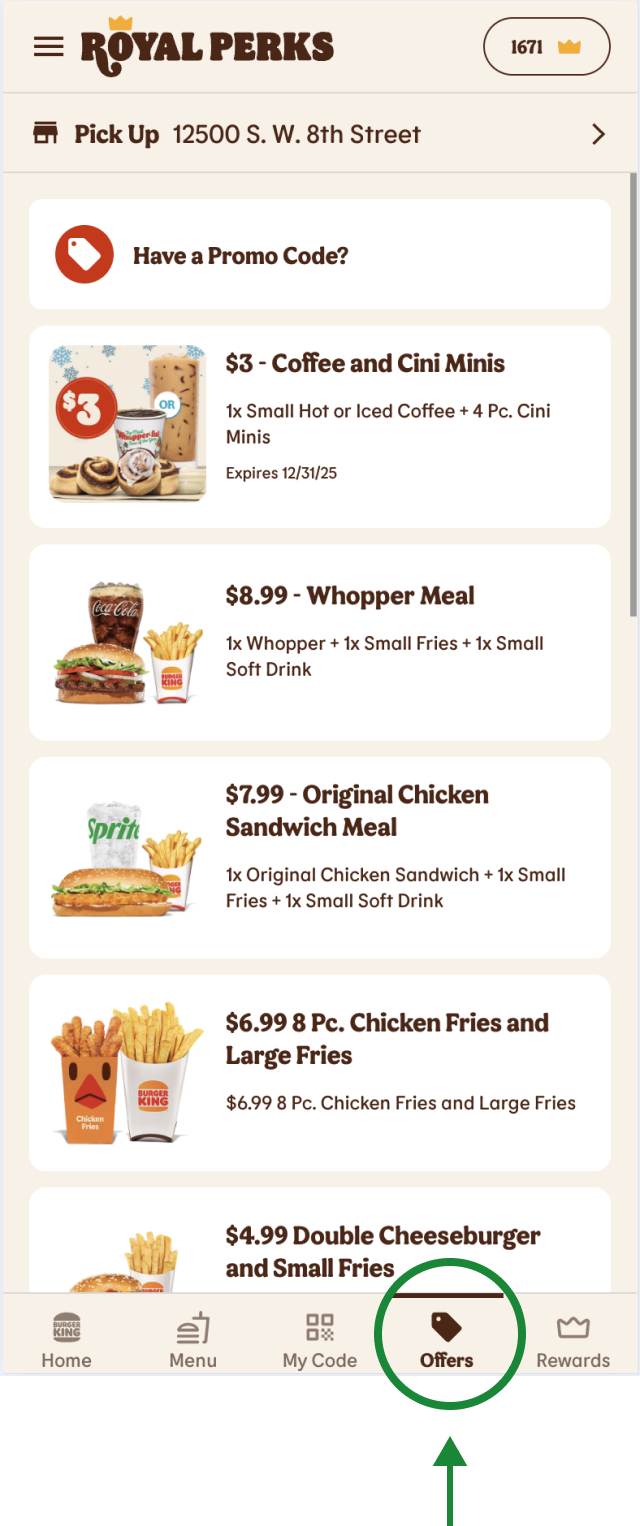Open the $6.99 Chicken Fries and Large Fries offer
Image resolution: width=640 pixels, height=1526 pixels.
coord(320,1072)
